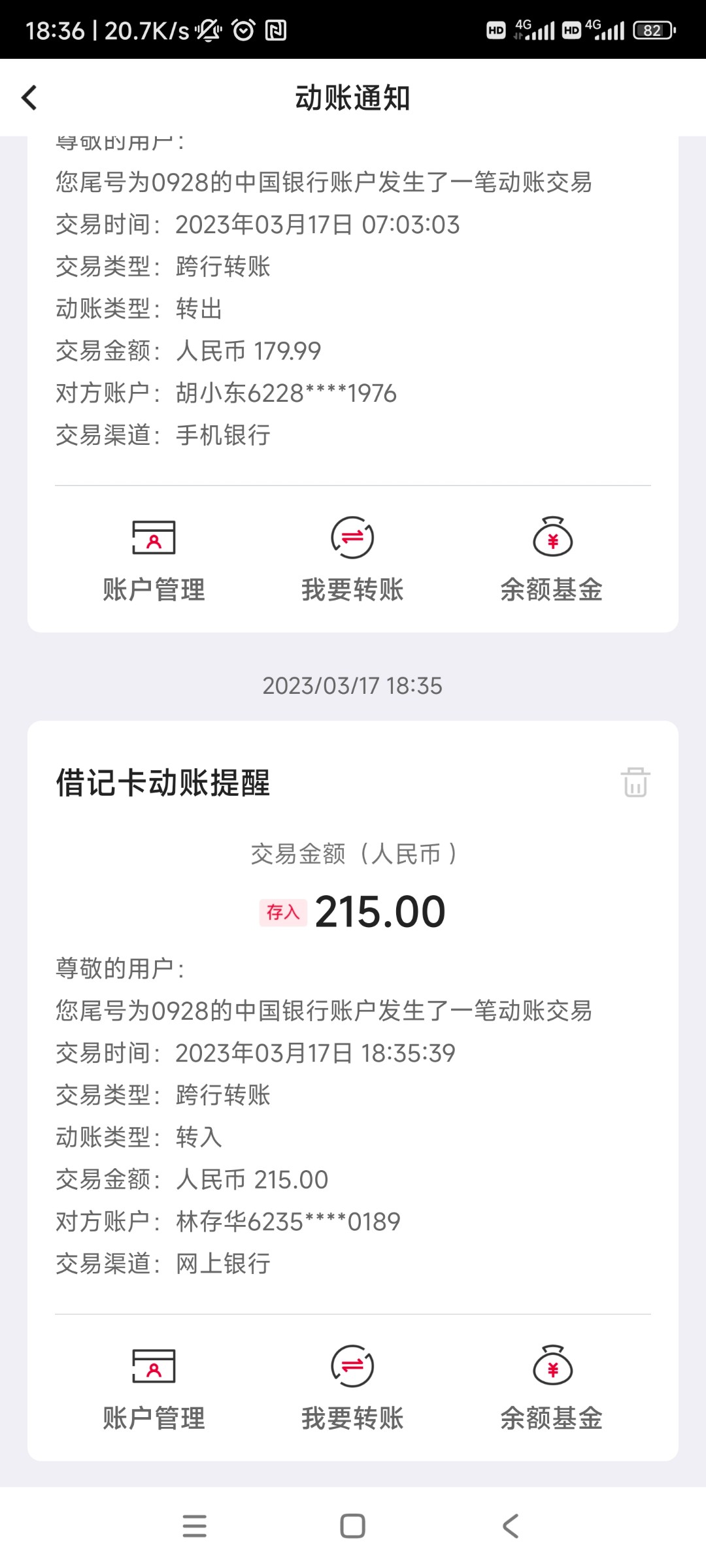Tap the 我要转账 text label
706x1568 pixels.
pos(352,590)
